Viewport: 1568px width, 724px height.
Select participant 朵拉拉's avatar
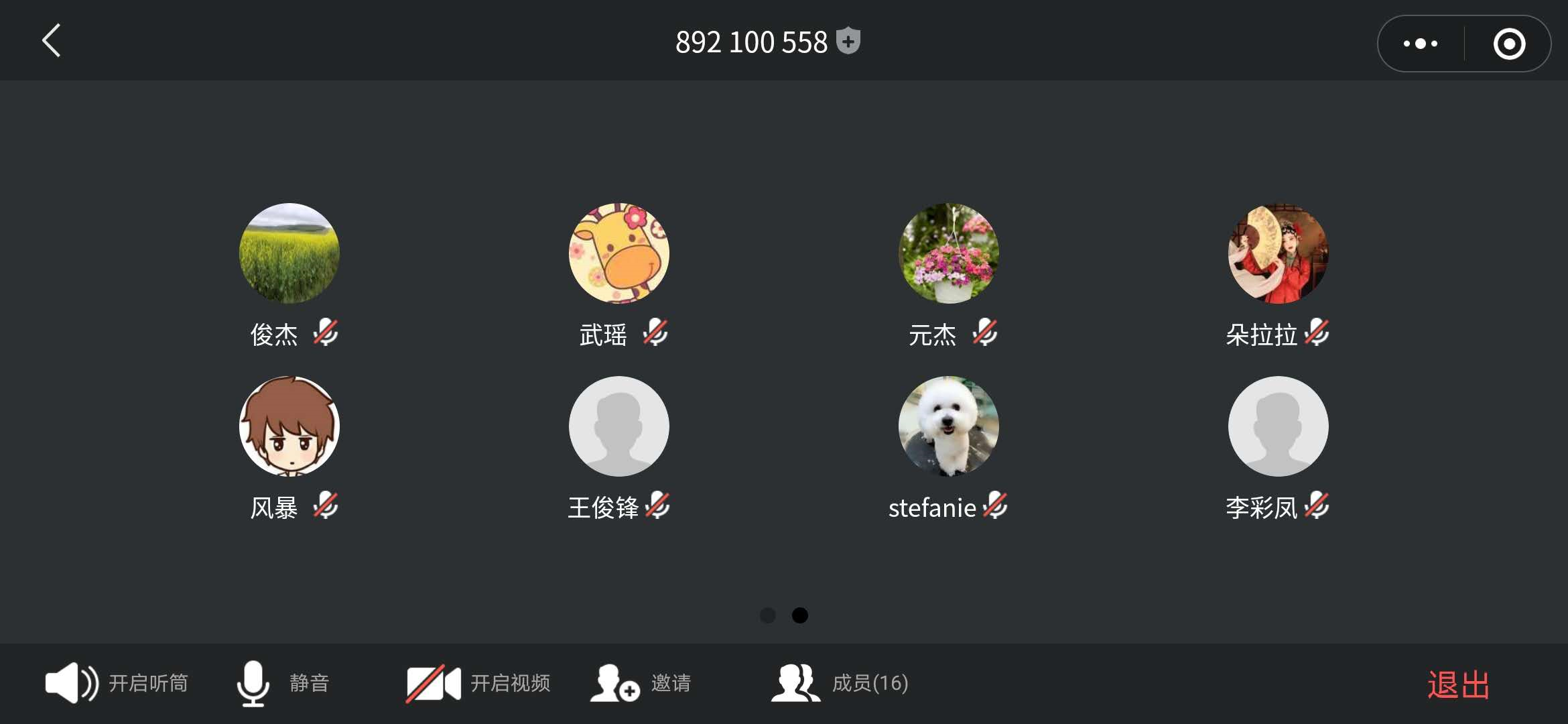[1278, 253]
